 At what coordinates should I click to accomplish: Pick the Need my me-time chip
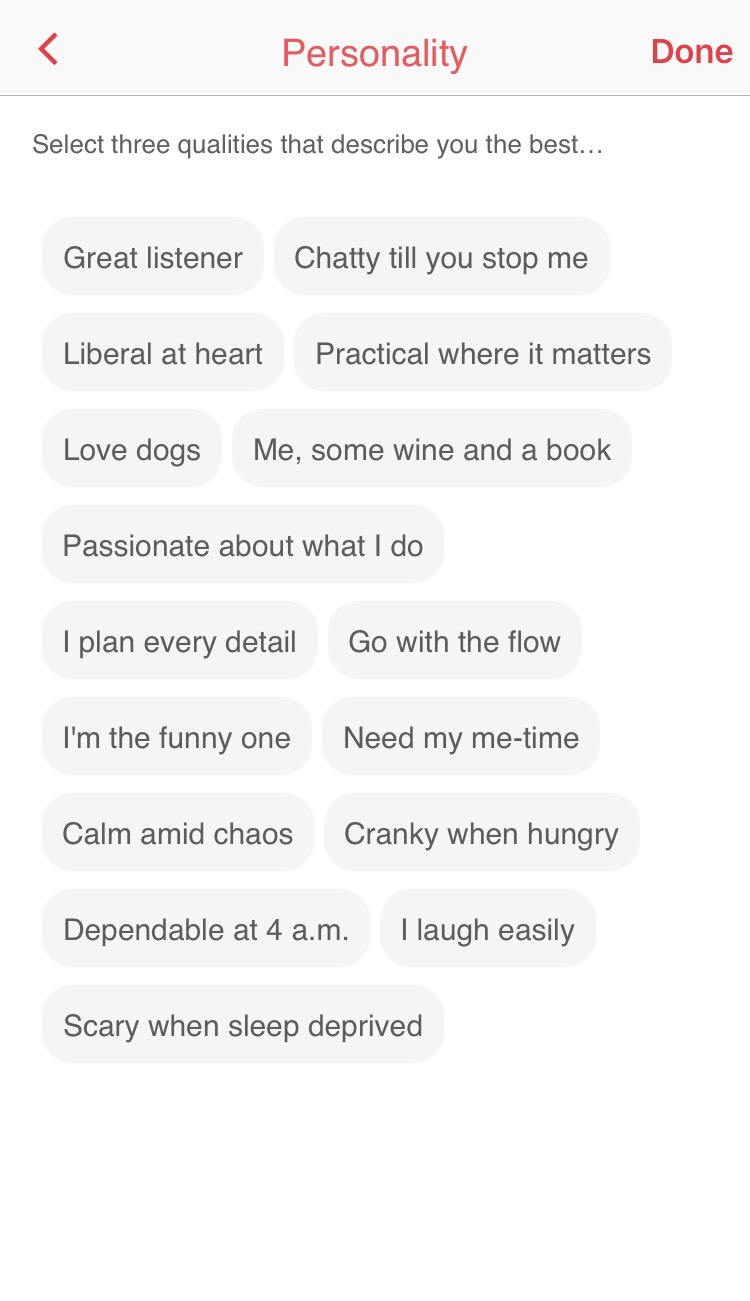coord(461,737)
